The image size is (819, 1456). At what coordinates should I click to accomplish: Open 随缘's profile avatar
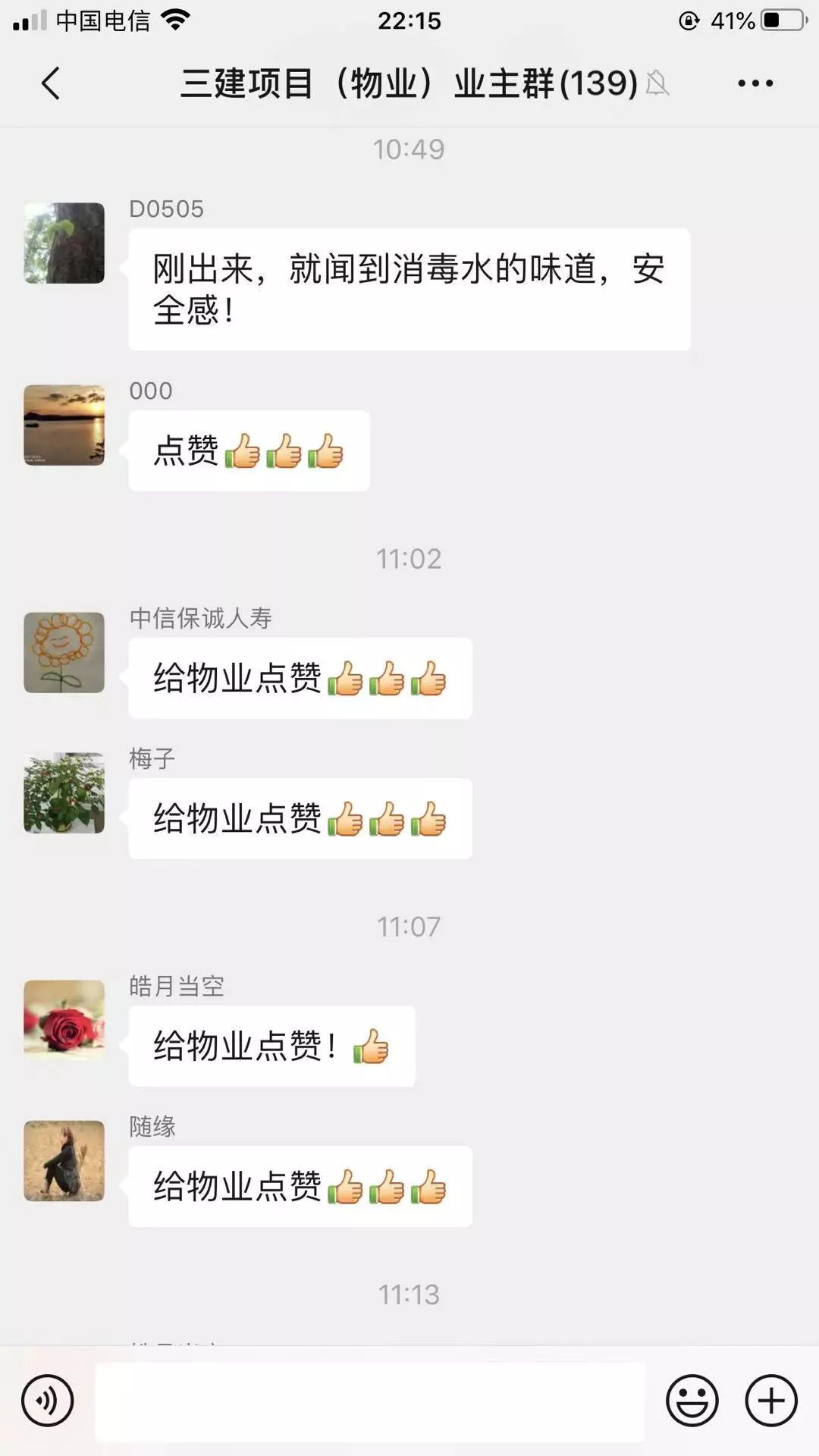pos(64,1161)
